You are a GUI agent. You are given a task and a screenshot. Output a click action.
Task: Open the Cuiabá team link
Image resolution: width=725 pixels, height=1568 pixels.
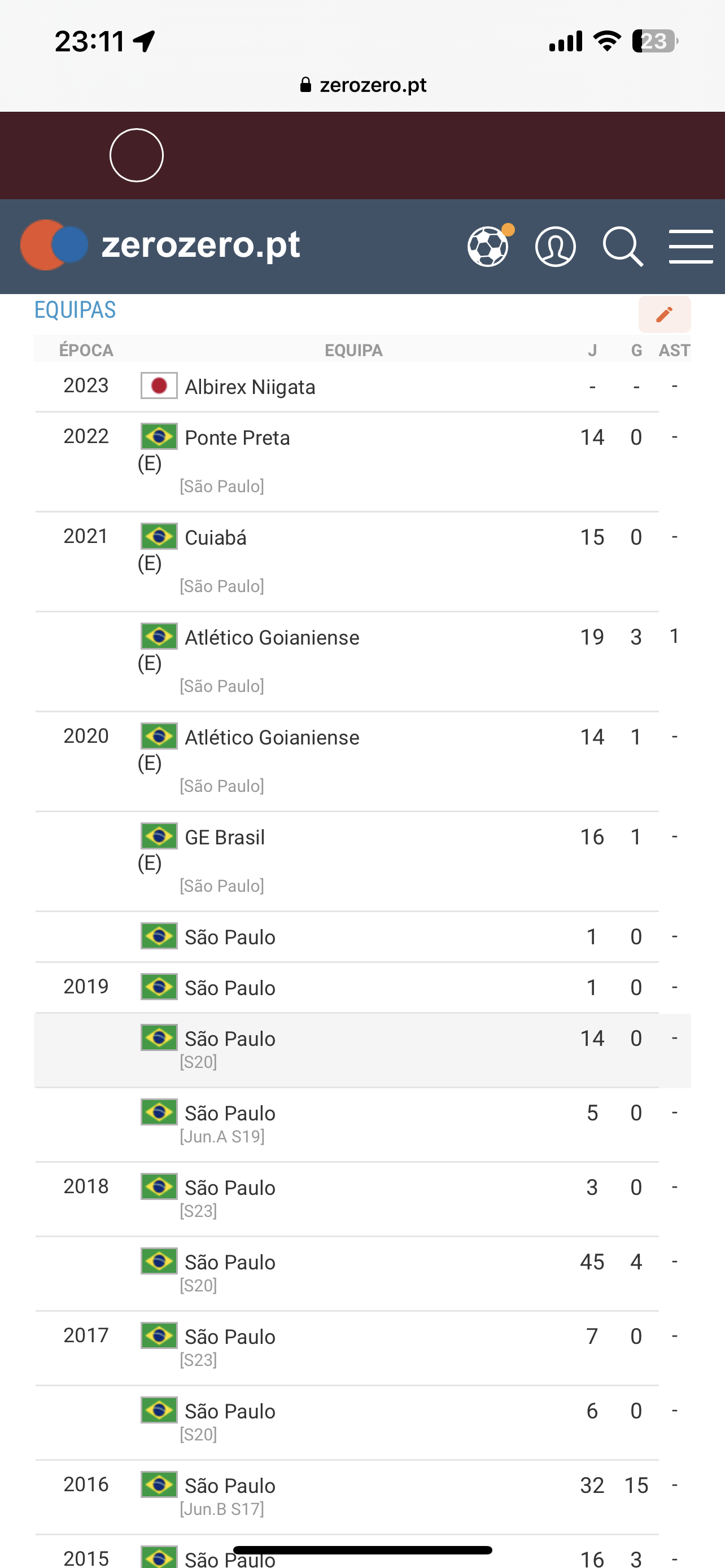(216, 537)
